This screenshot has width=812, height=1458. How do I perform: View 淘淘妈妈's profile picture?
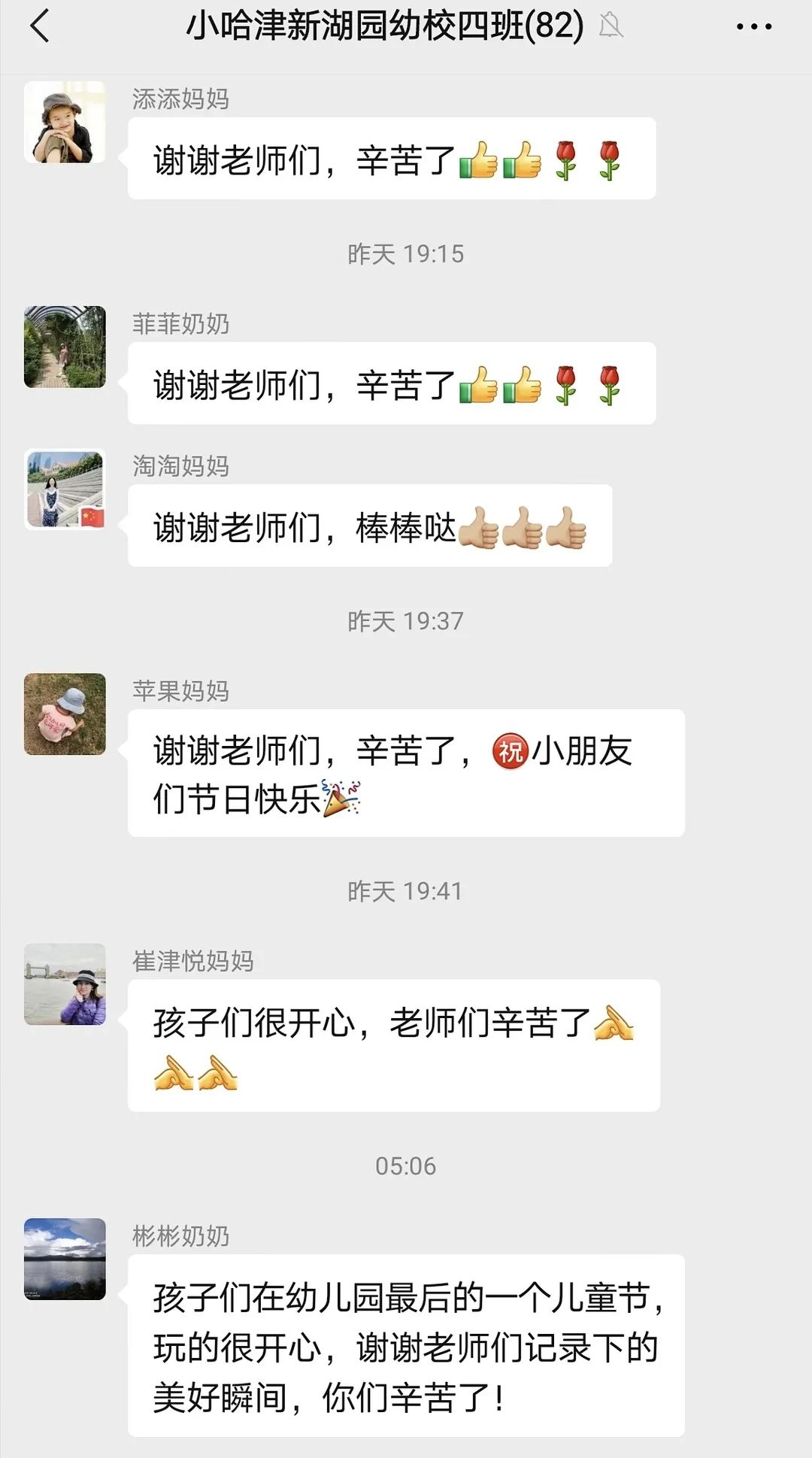(x=65, y=490)
